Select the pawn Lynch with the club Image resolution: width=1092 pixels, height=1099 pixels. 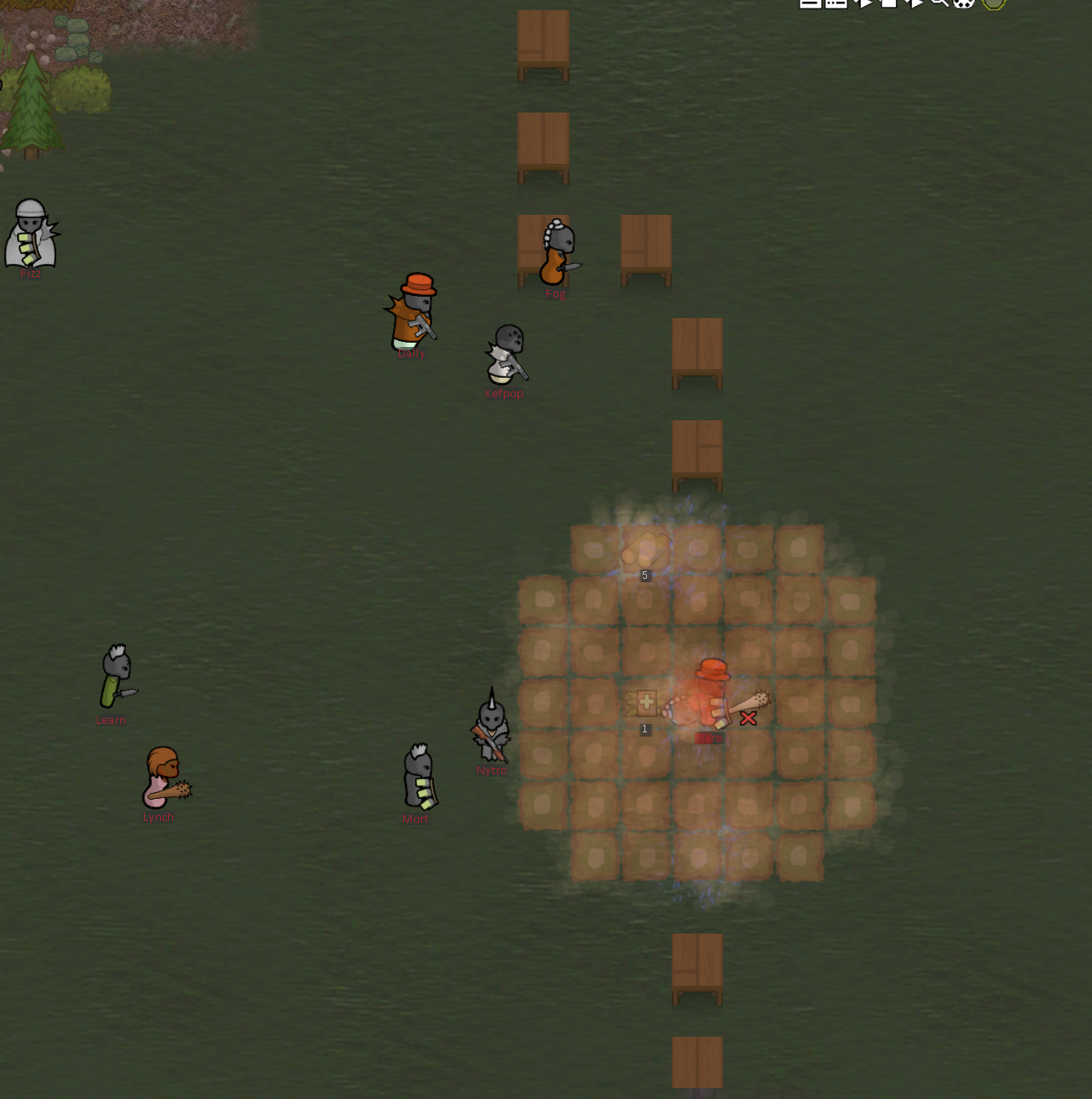click(162, 778)
